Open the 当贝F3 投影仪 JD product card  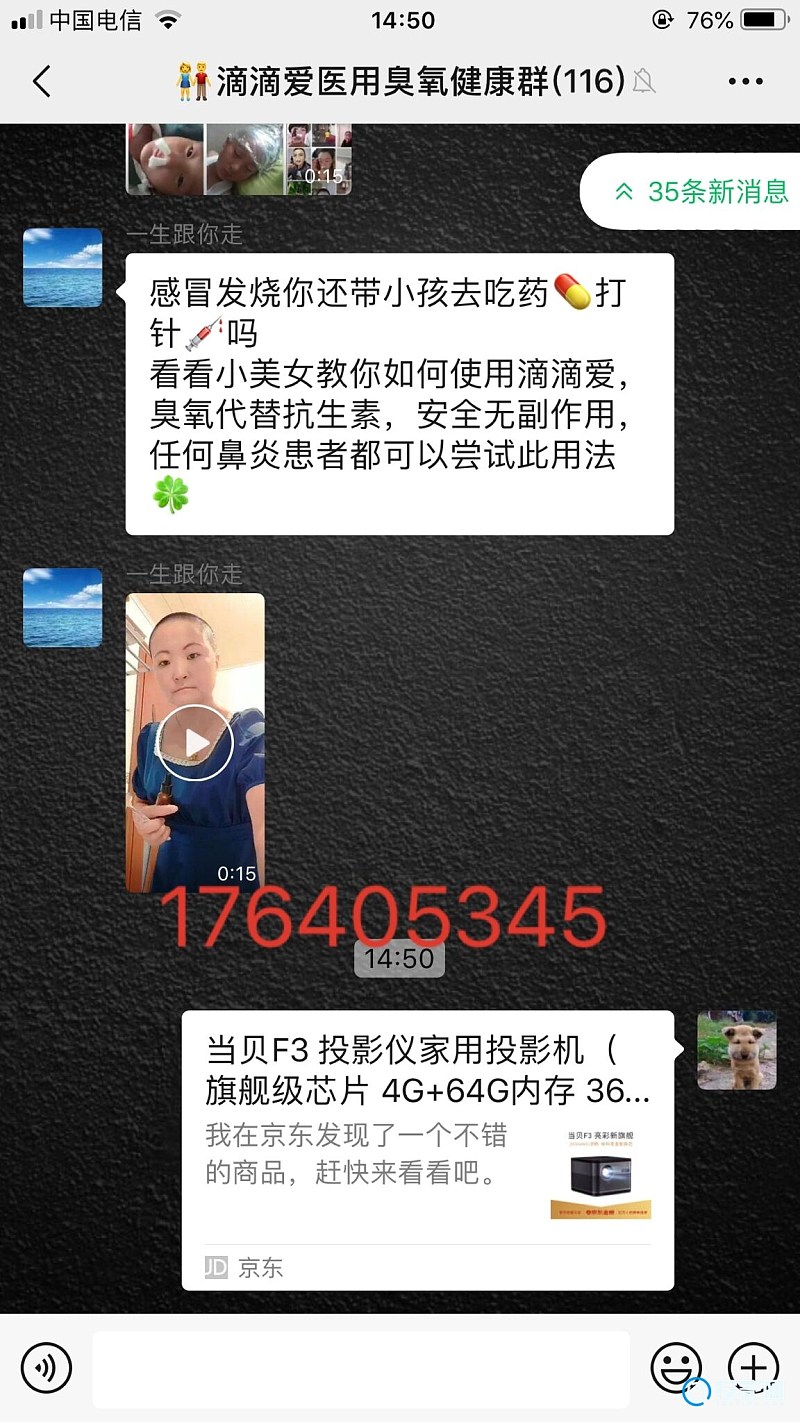[427, 1149]
